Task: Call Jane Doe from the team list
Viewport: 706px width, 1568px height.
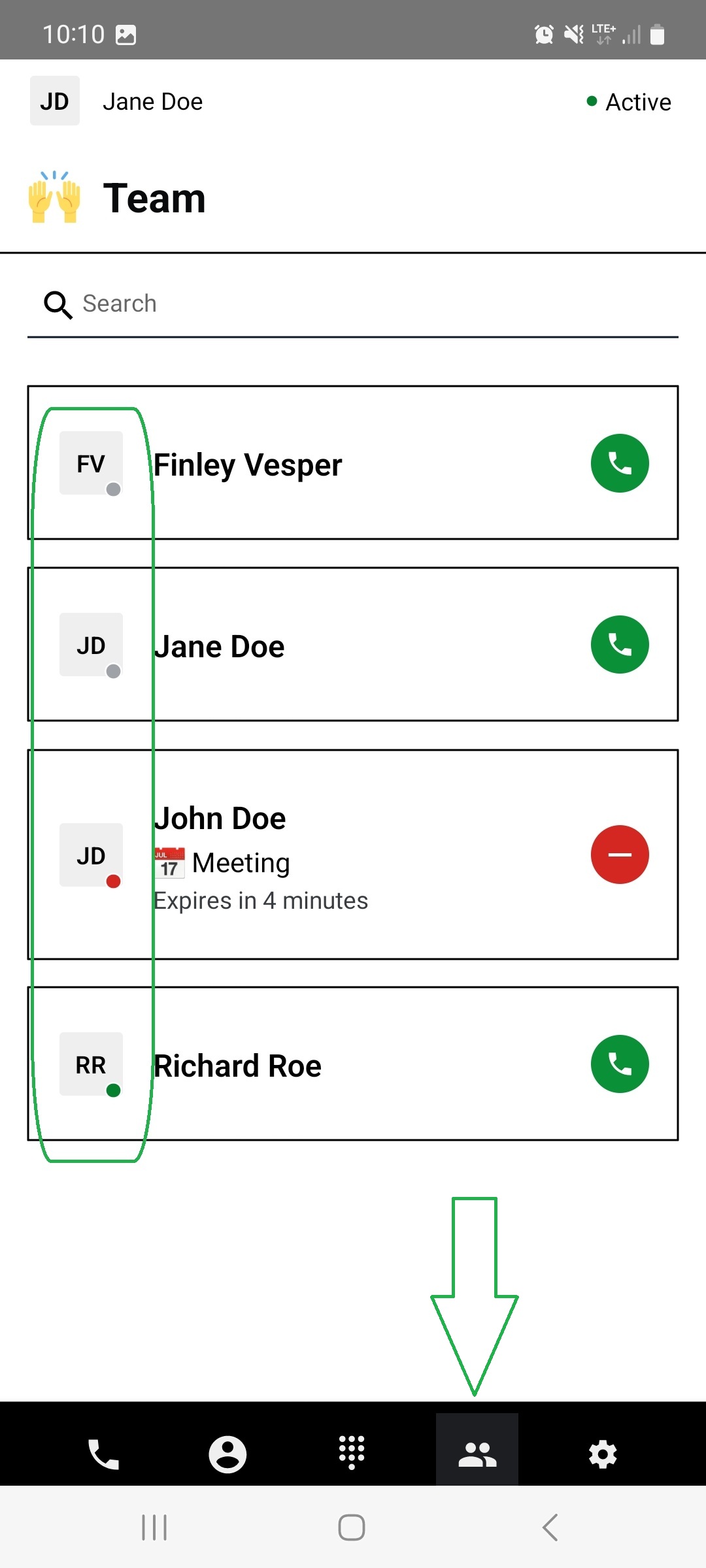Action: pyautogui.click(x=619, y=645)
